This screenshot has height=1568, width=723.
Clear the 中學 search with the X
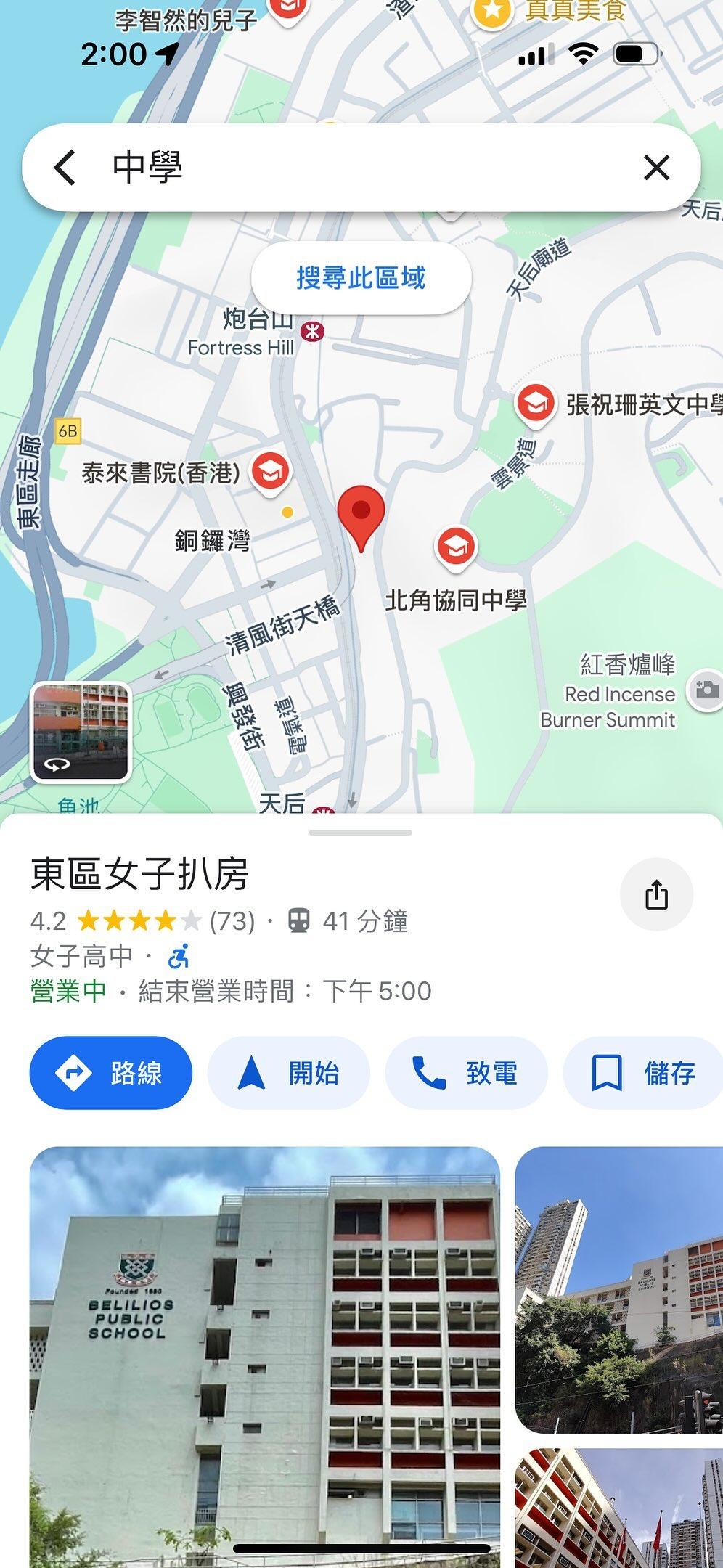(657, 167)
